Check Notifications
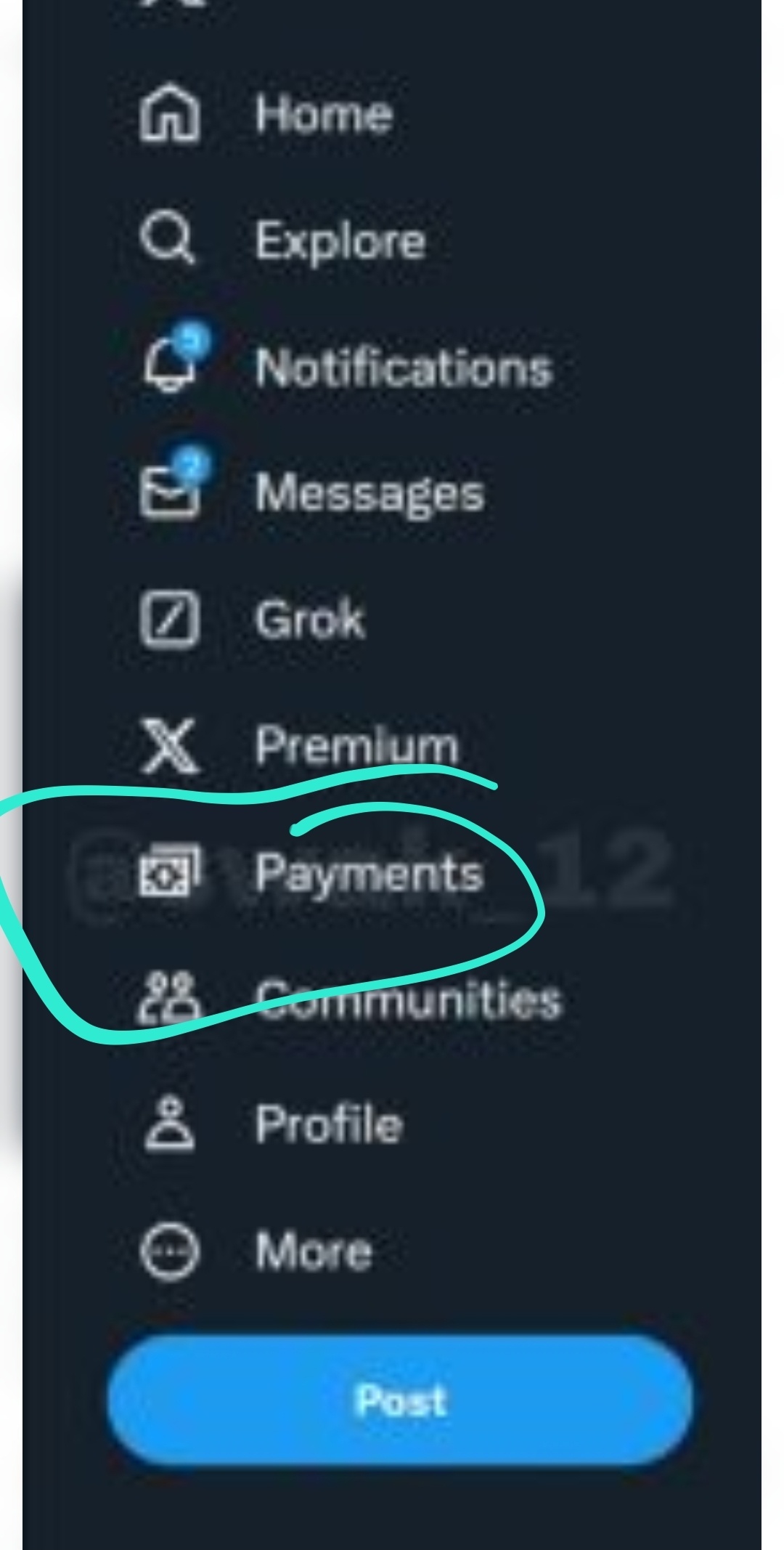Viewport: 784px width, 1550px height. 346,365
